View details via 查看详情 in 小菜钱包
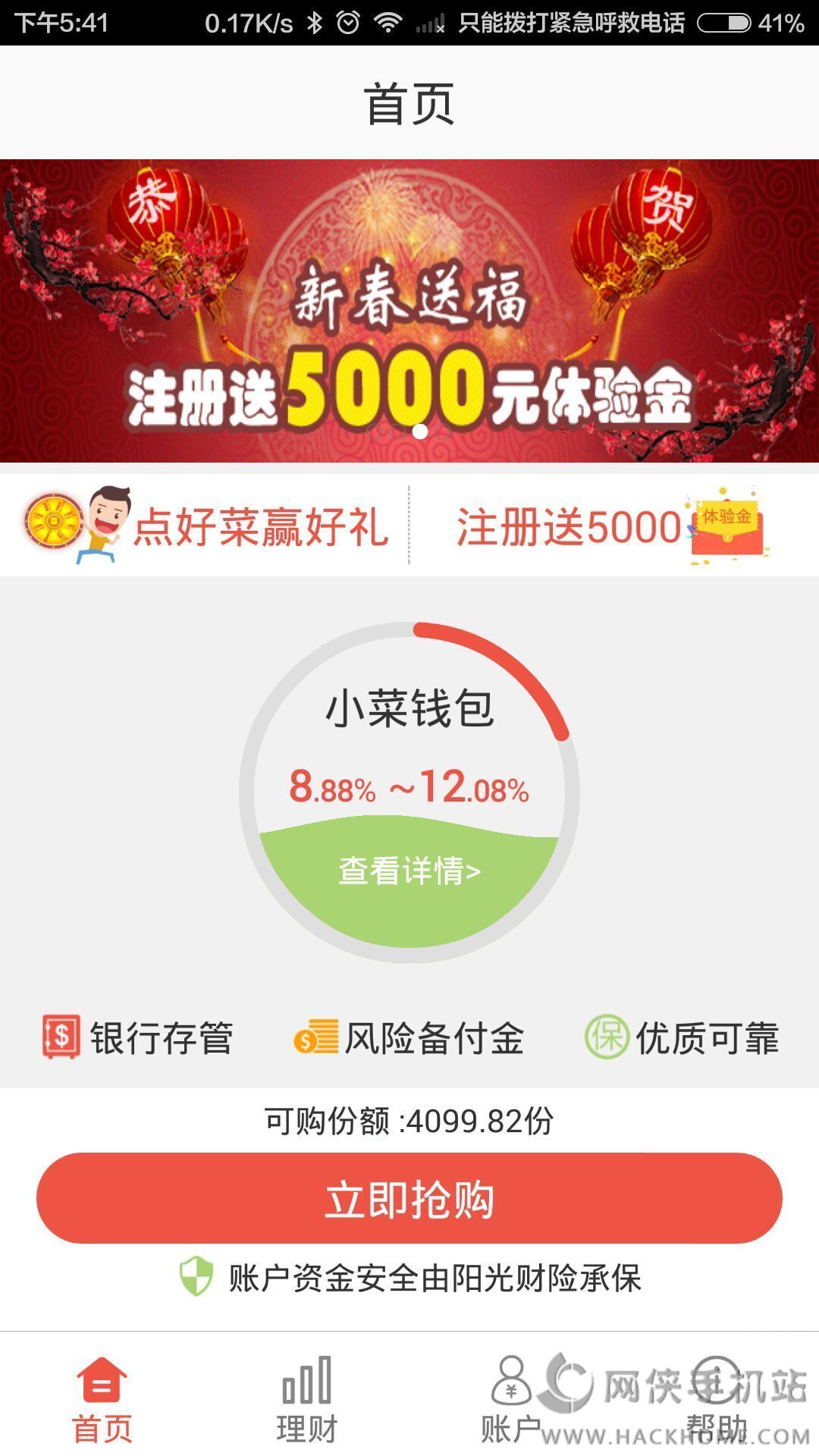The height and width of the screenshot is (1456, 819). 409,871
